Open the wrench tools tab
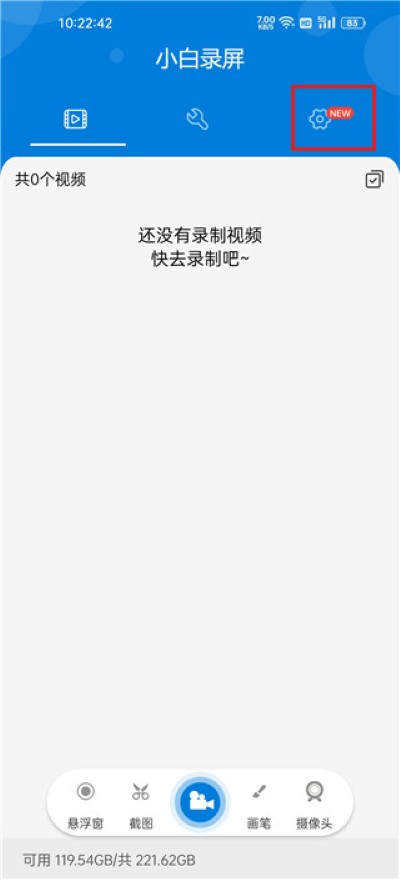Image resolution: width=400 pixels, height=880 pixels. point(197,120)
